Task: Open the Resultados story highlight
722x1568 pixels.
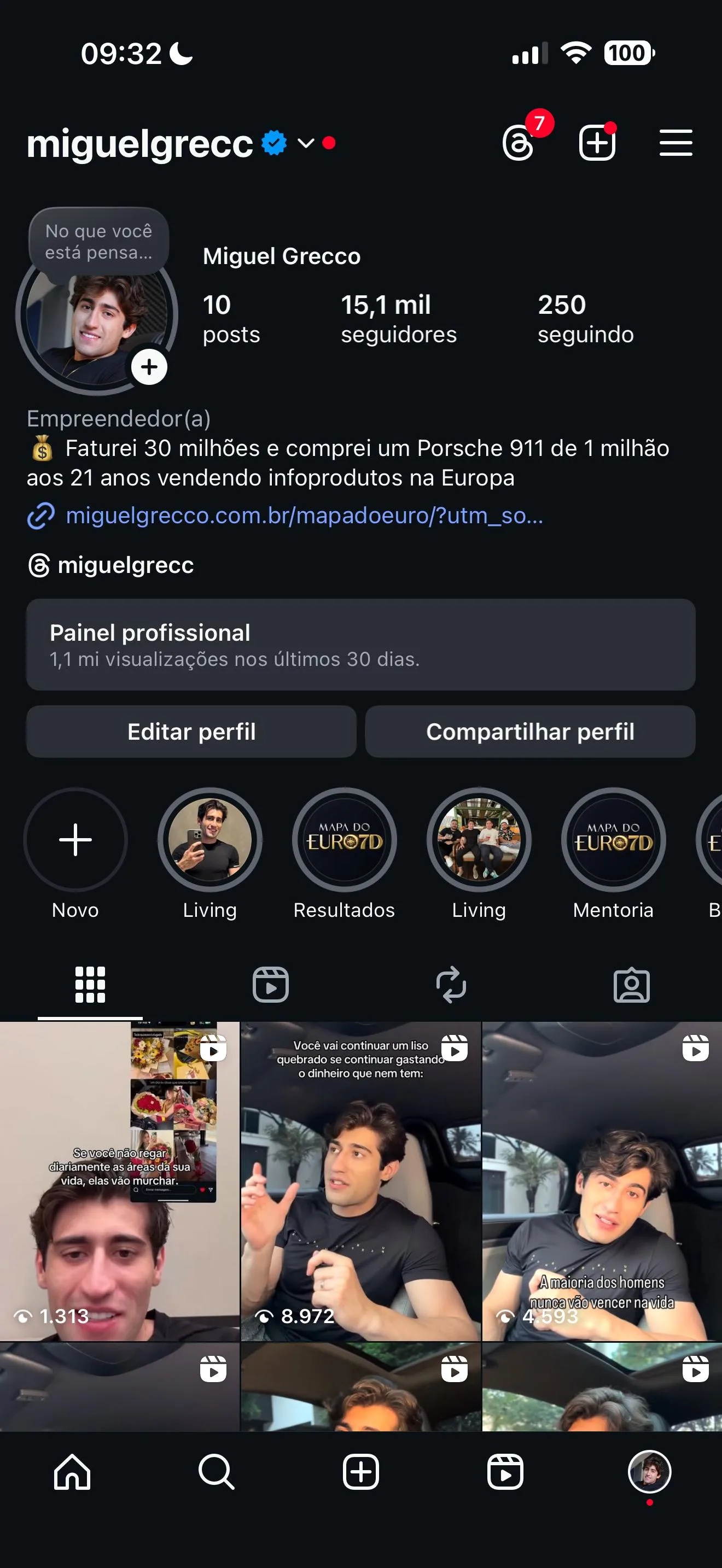Action: [x=344, y=840]
